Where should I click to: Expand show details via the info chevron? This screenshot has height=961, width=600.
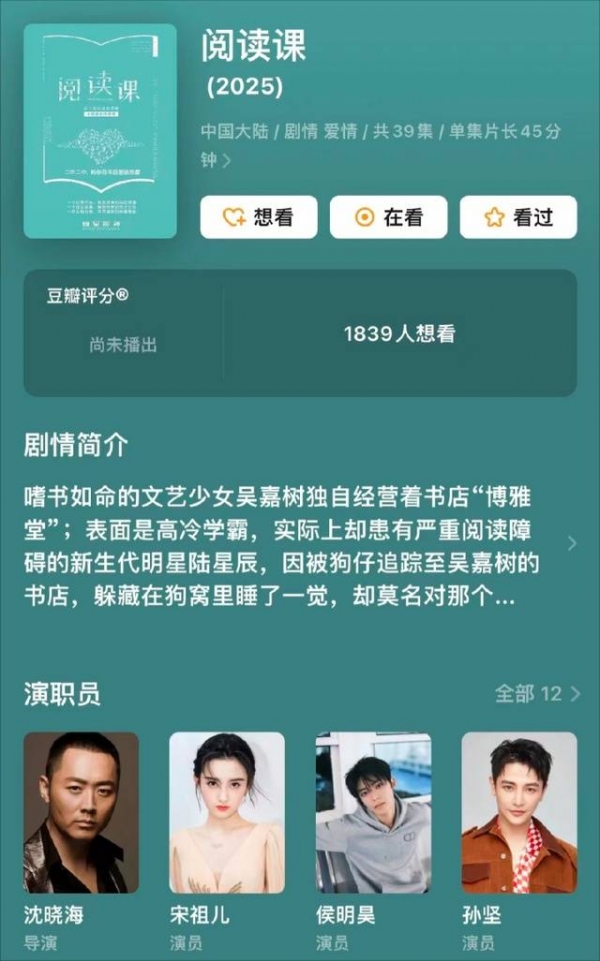tap(227, 161)
